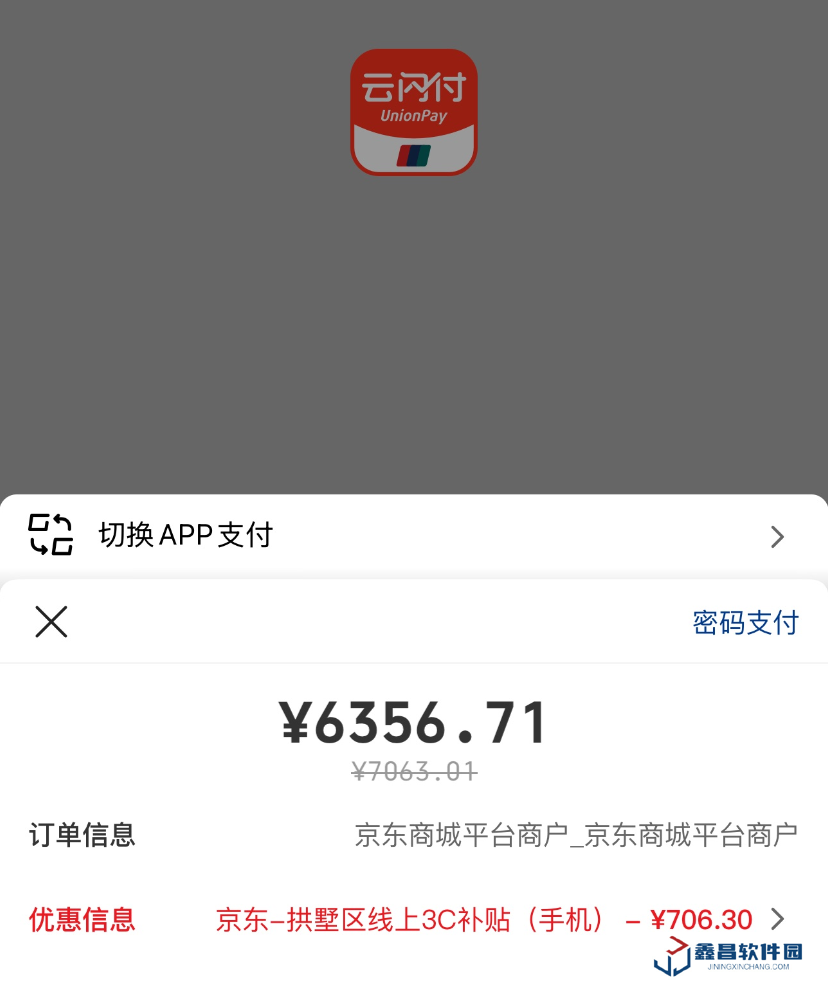This screenshot has width=828, height=982.
Task: Switch to 密码支付
Action: click(745, 622)
